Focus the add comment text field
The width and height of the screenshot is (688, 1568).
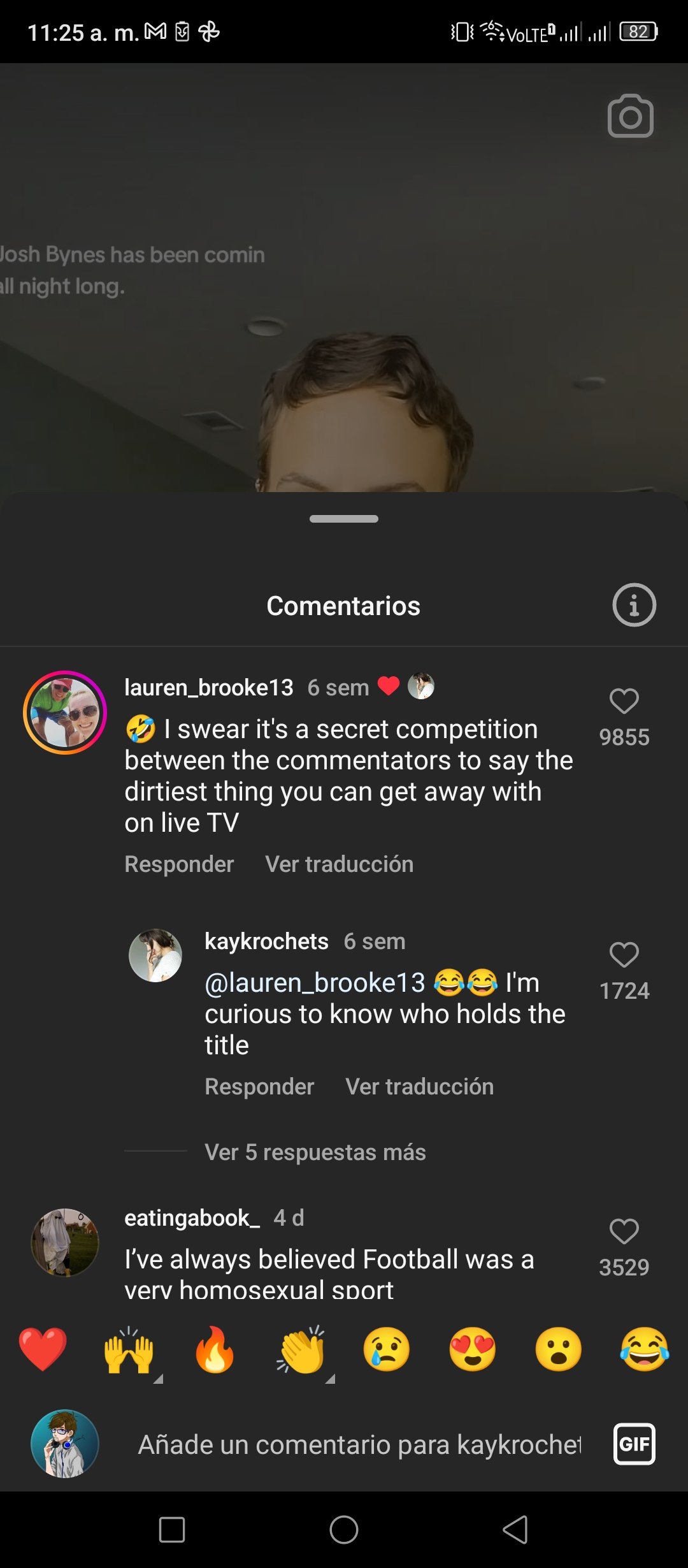click(x=360, y=1444)
